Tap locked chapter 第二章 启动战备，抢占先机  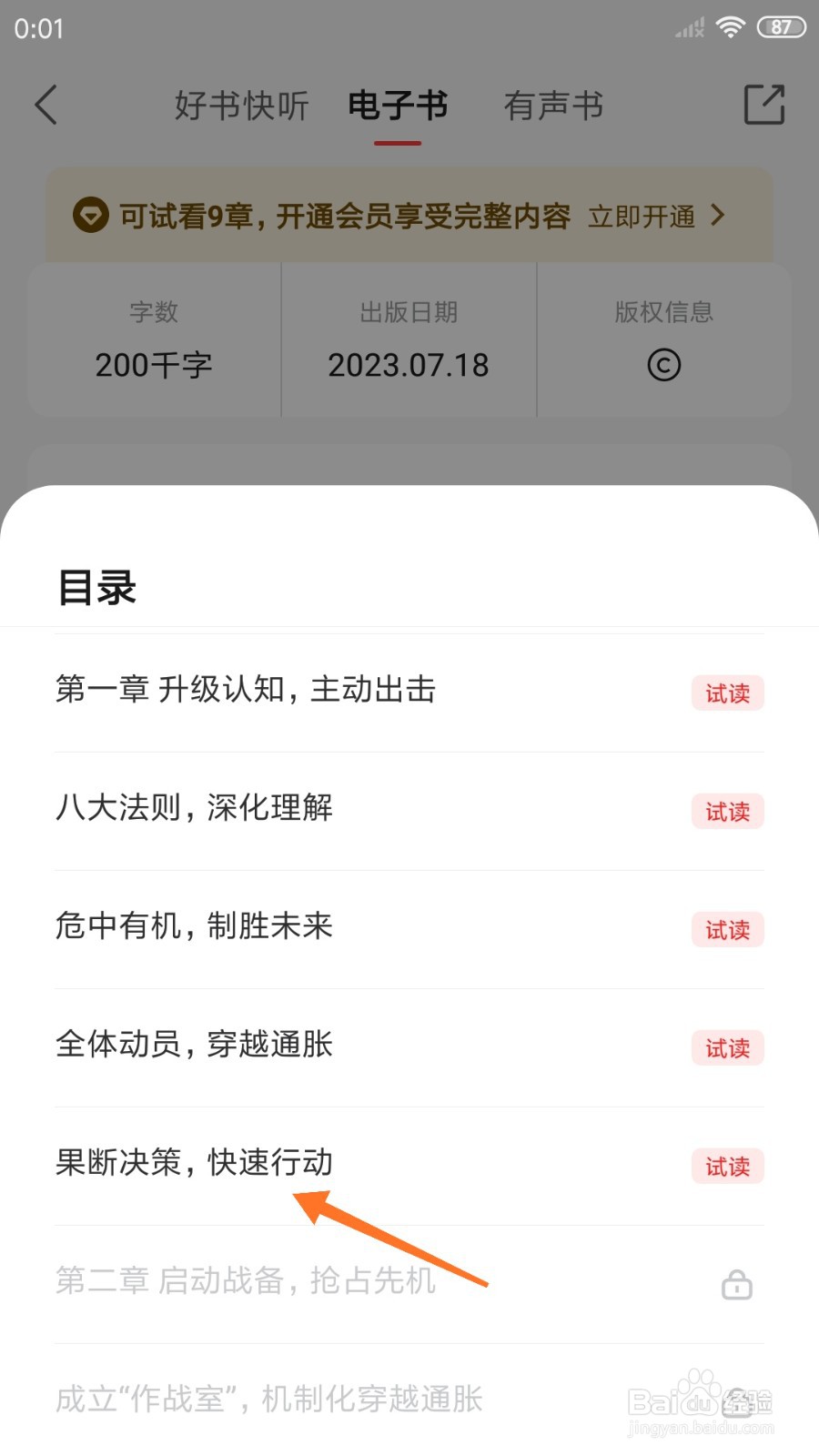[x=246, y=1281]
